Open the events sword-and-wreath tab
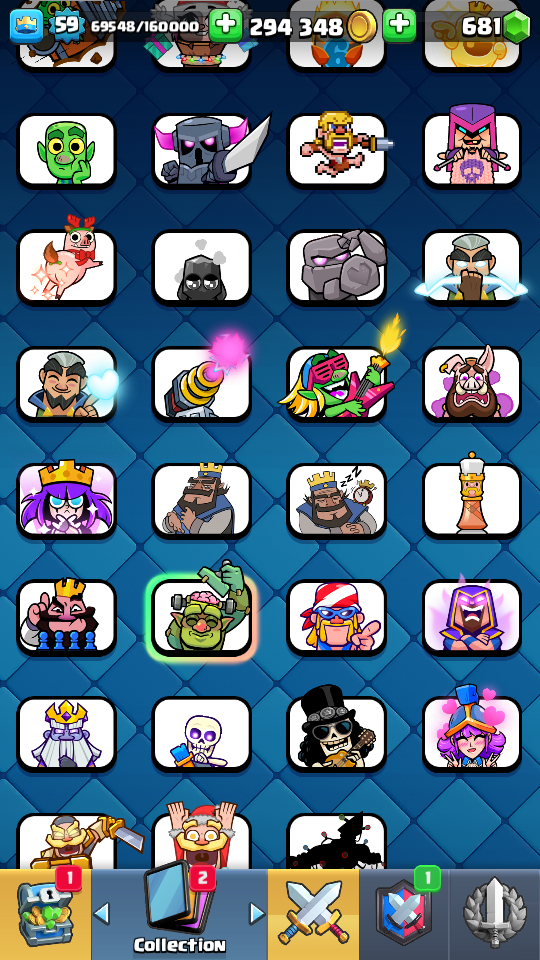The image size is (540, 960). tap(495, 914)
